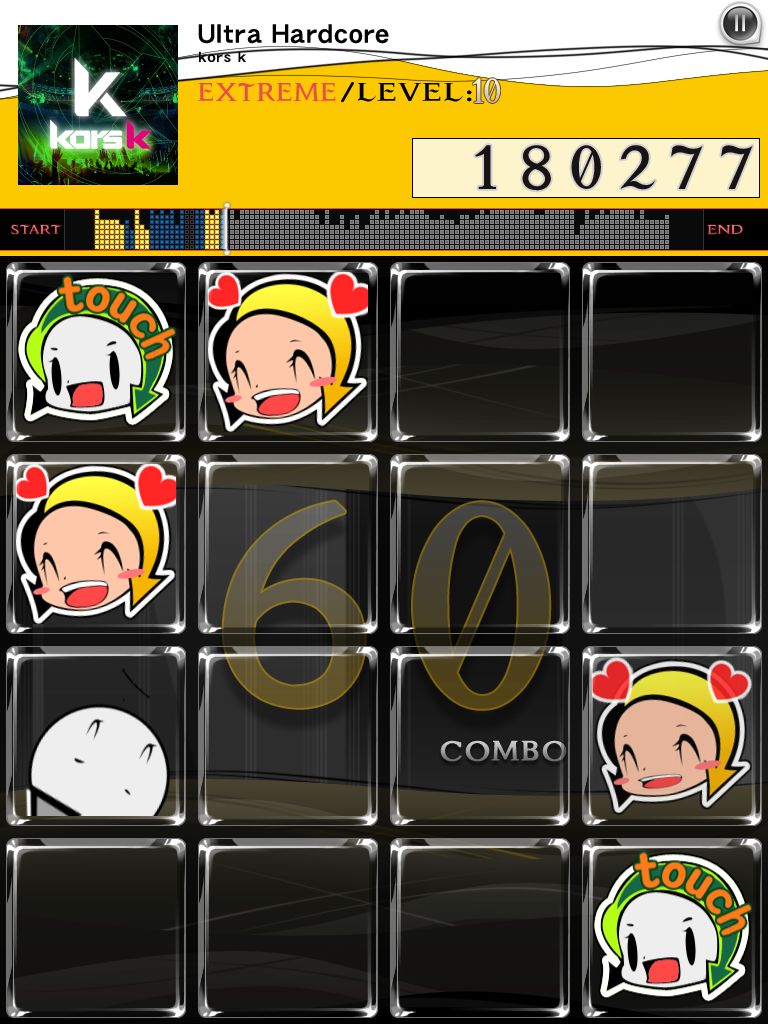Tap the touch marker in the bottom-right panel
Image resolution: width=768 pixels, height=1024 pixels.
[x=672, y=928]
